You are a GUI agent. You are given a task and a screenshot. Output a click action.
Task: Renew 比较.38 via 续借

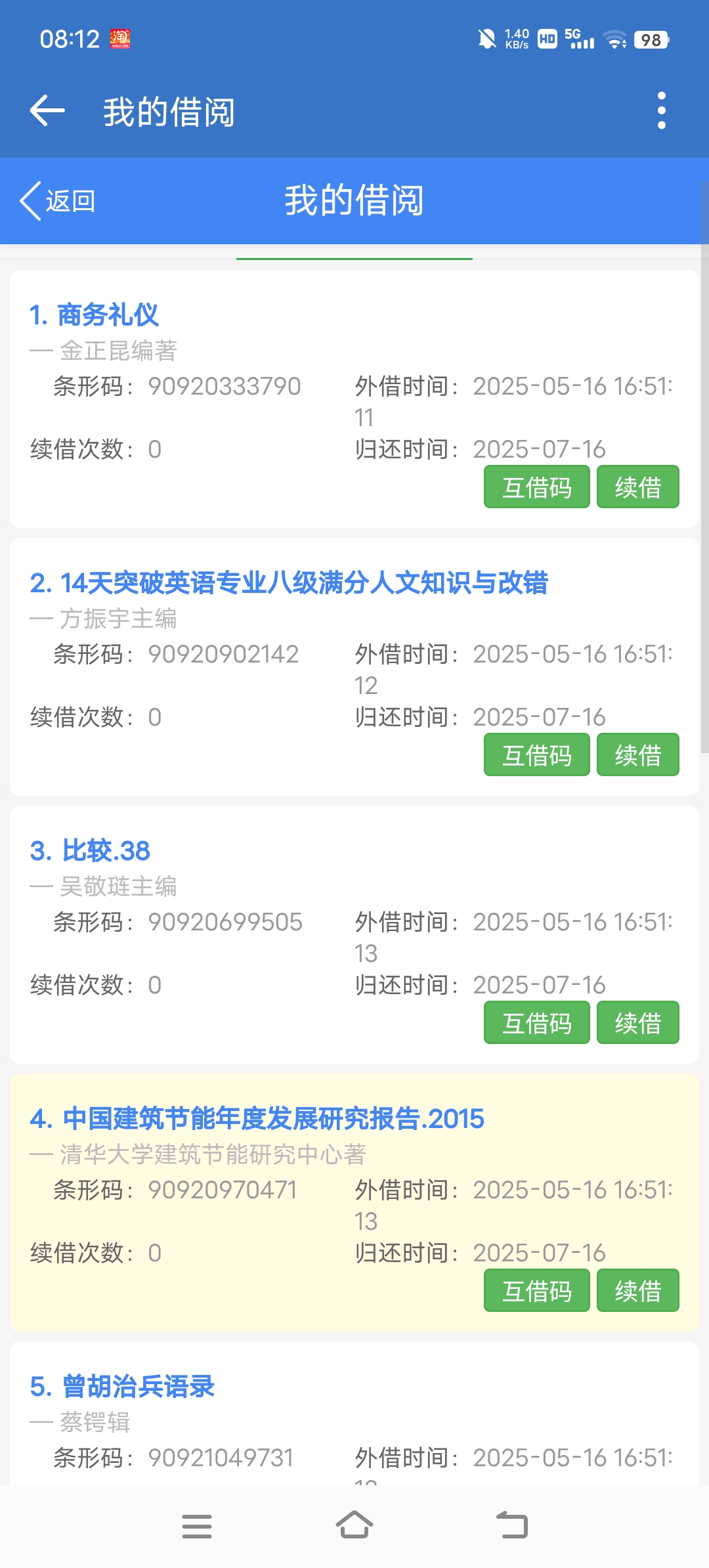pos(637,1023)
